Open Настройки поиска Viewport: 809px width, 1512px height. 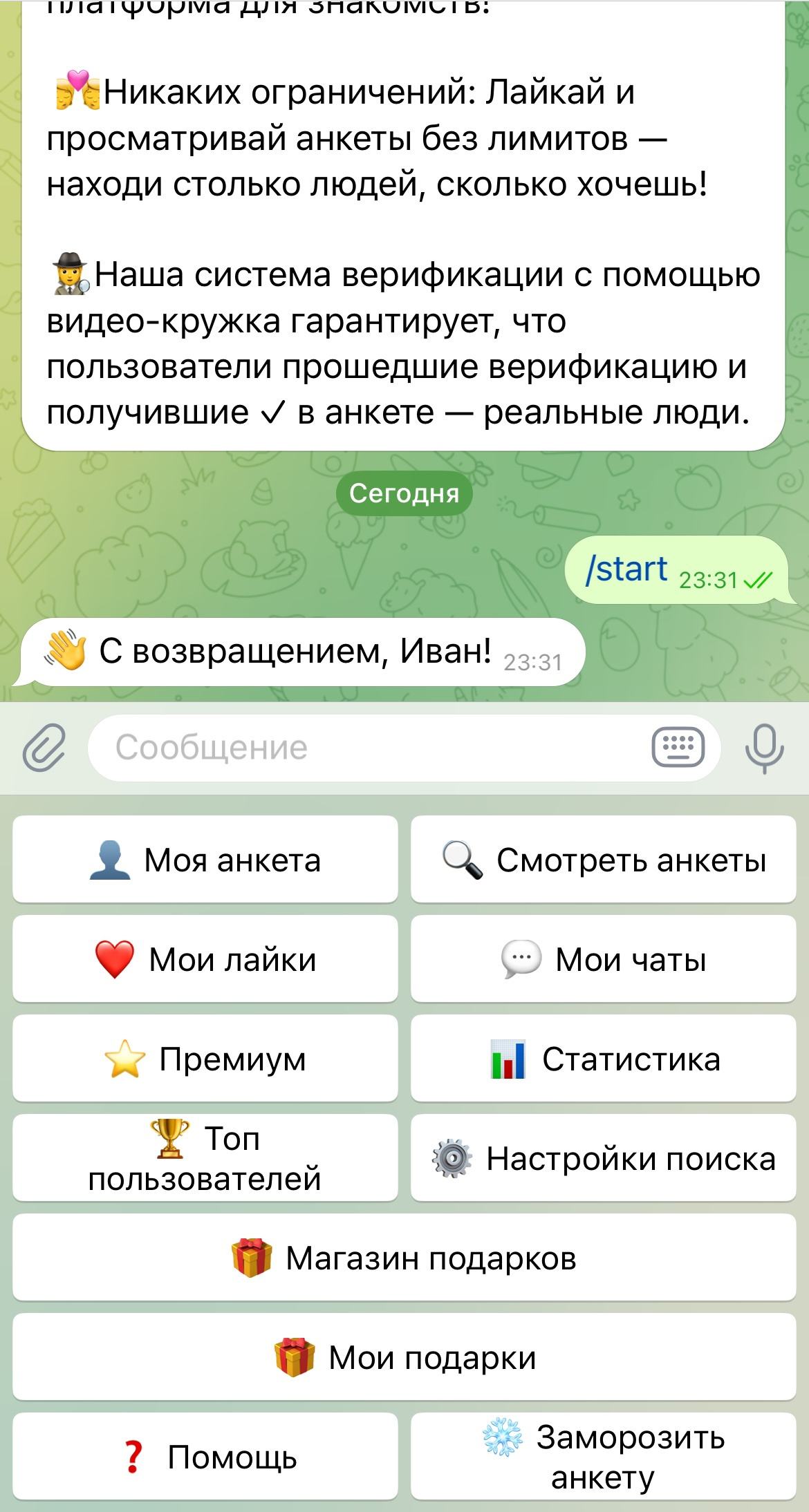click(x=603, y=1158)
